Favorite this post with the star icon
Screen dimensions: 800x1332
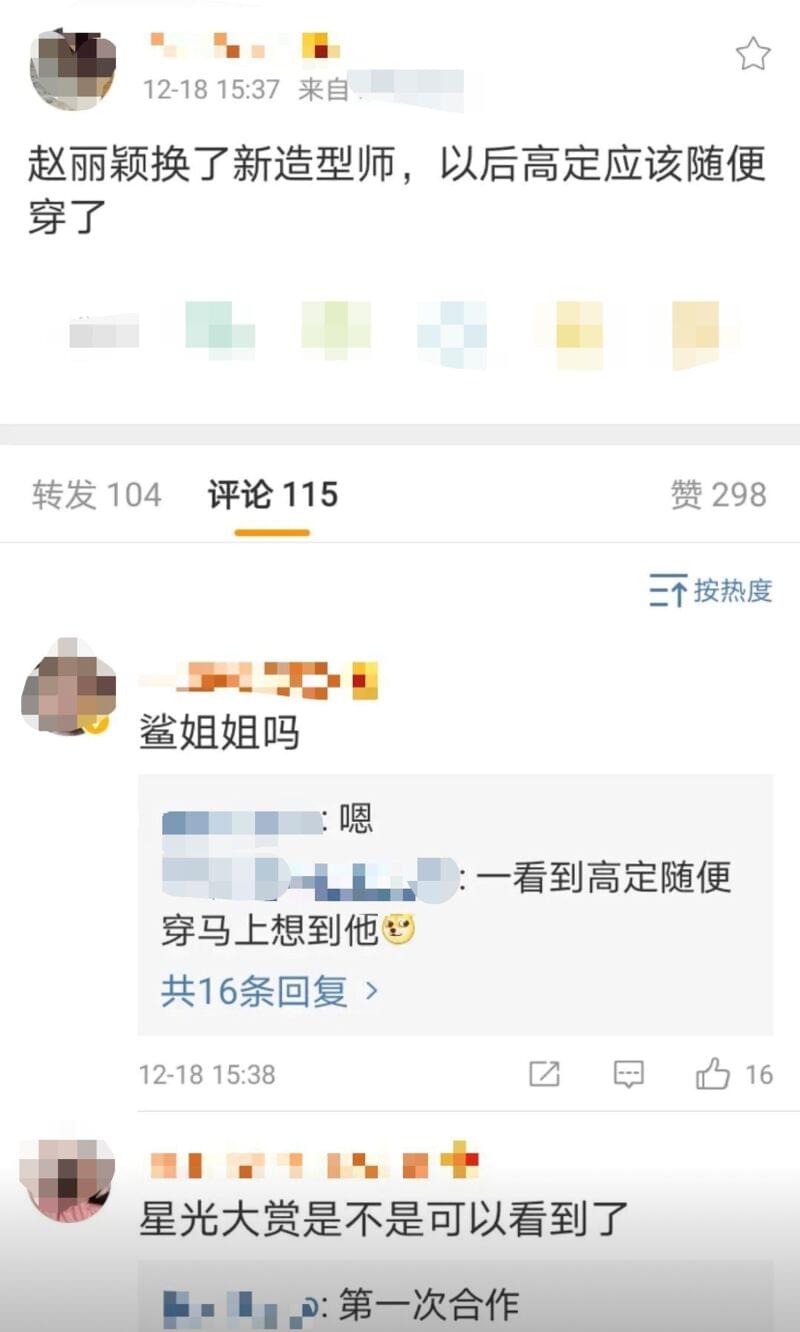[x=753, y=54]
